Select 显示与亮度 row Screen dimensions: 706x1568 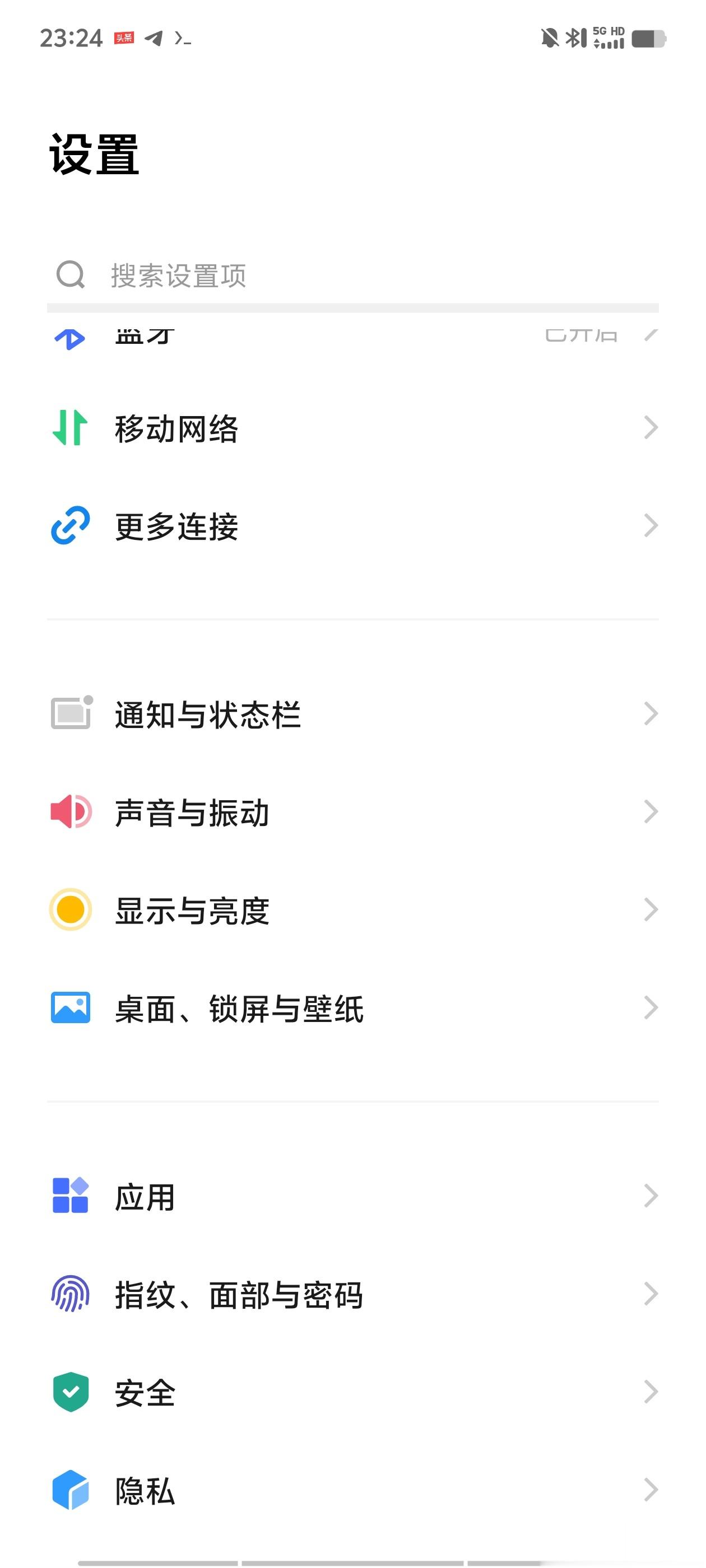(352, 910)
